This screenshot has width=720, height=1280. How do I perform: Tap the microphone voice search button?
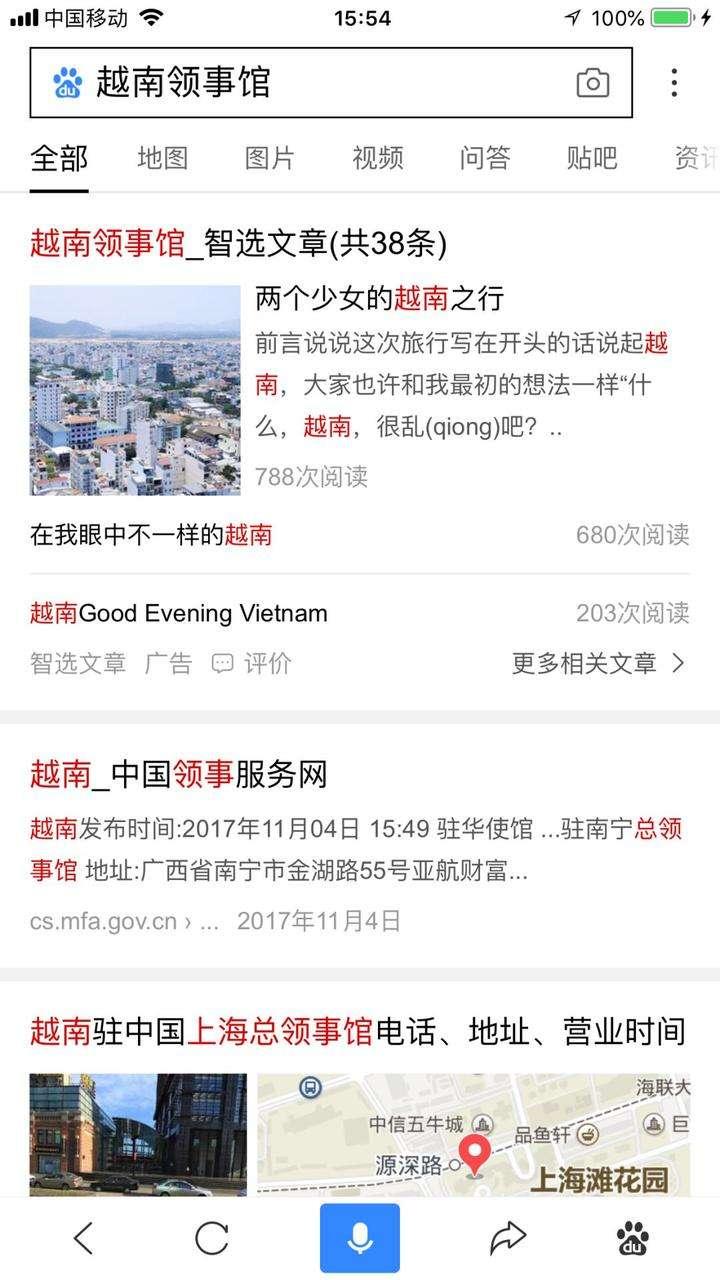[360, 1237]
